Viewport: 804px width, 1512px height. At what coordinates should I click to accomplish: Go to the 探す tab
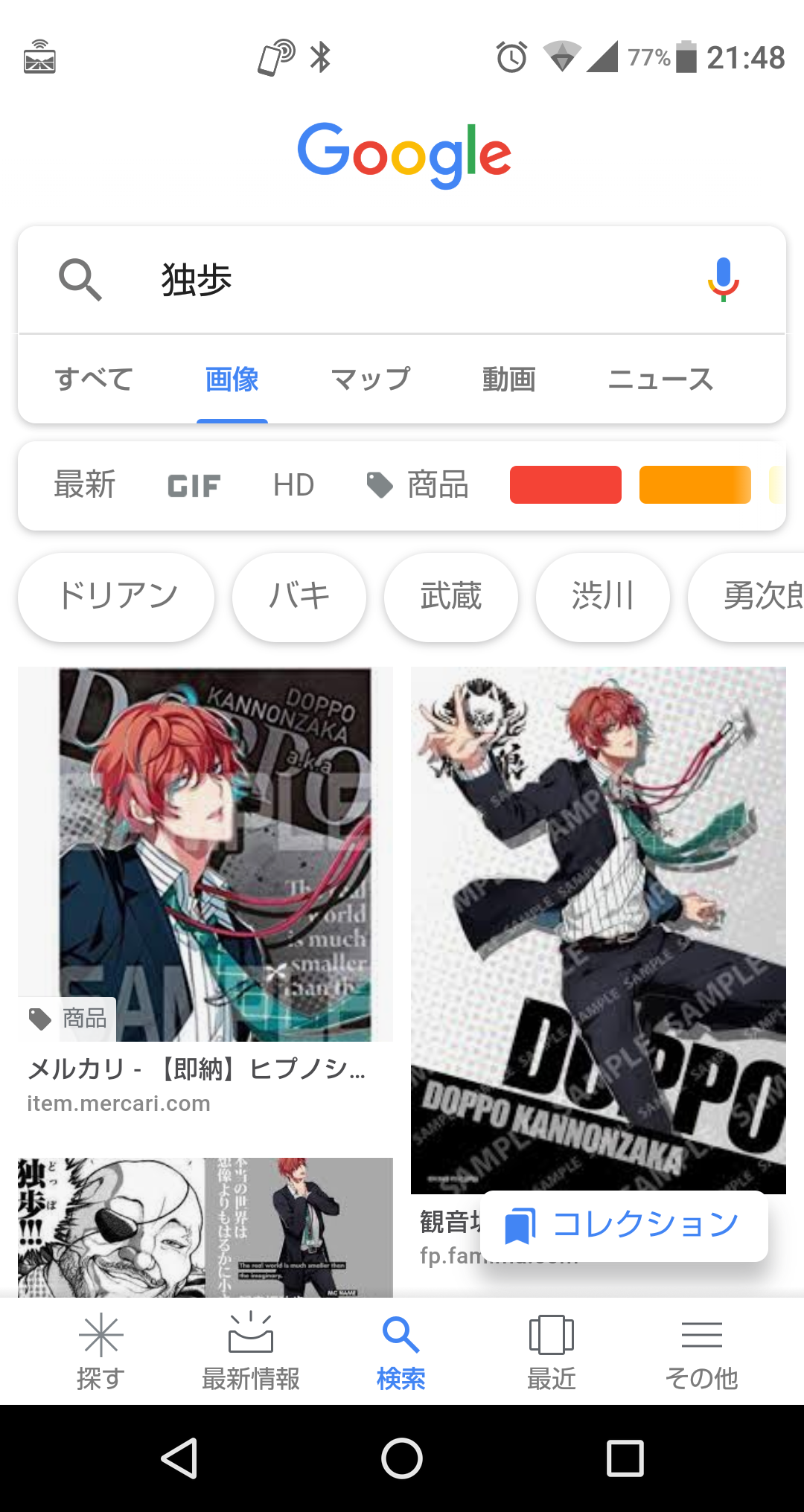click(100, 1352)
